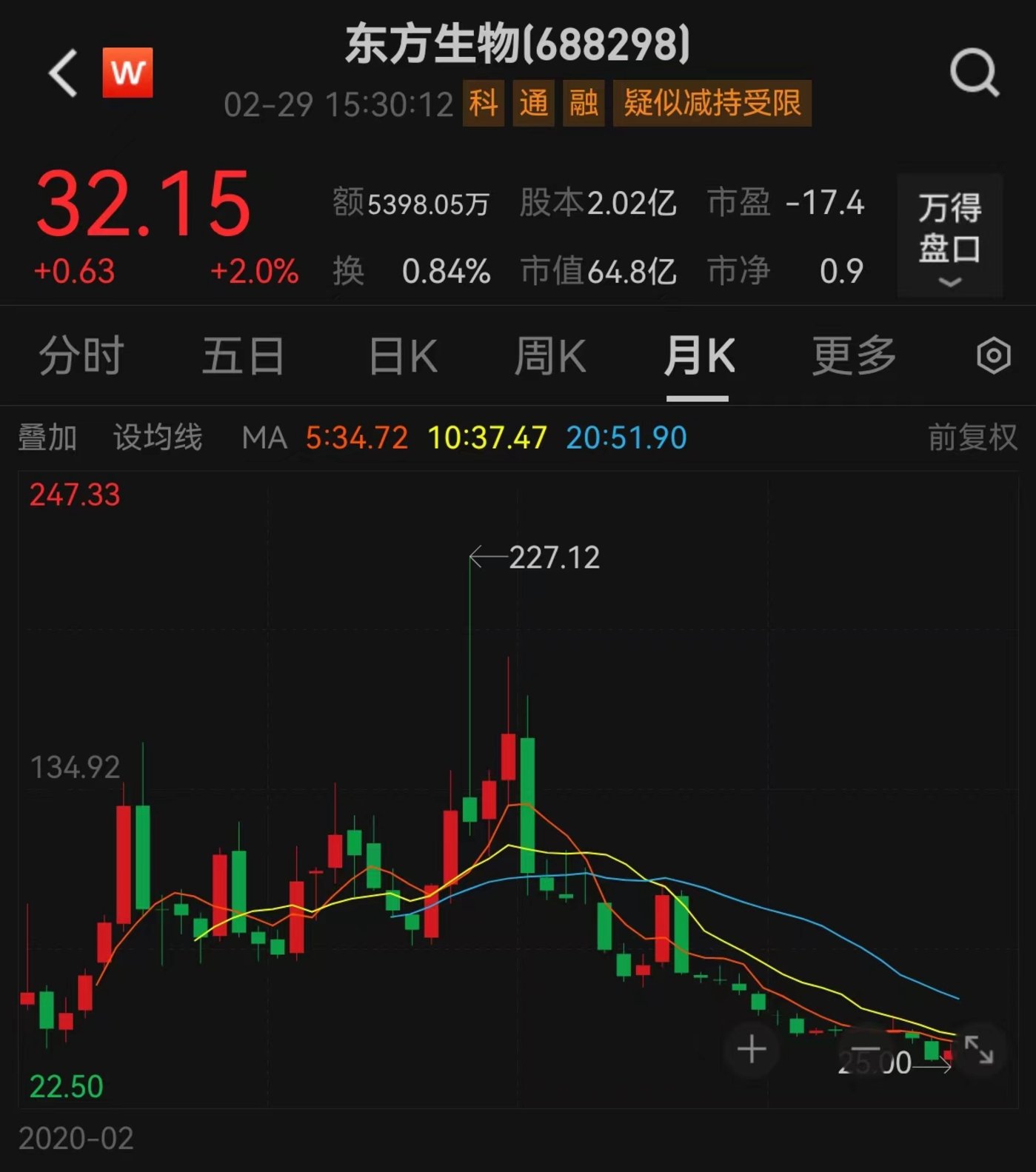Open the stock search magnifier

click(x=974, y=73)
